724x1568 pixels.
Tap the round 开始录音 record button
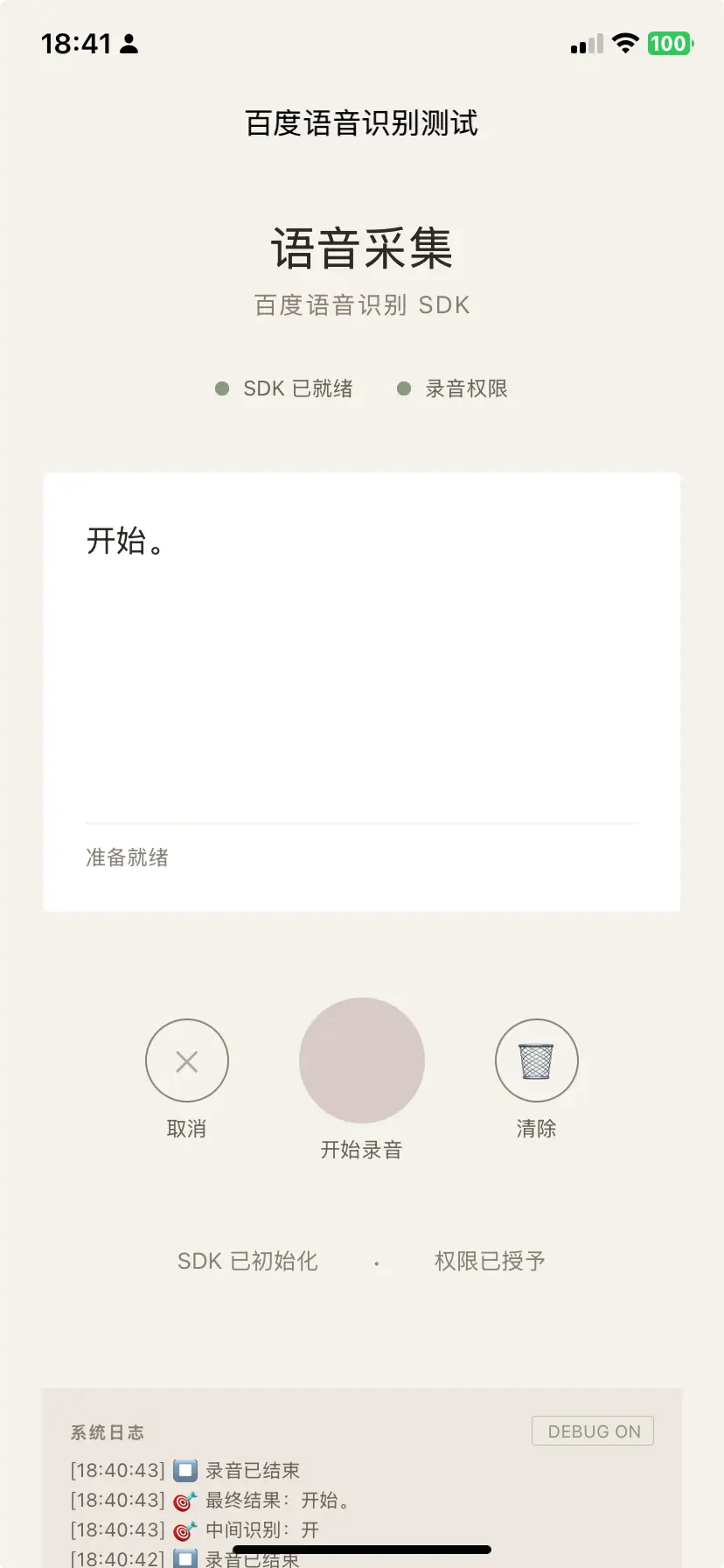(362, 1060)
